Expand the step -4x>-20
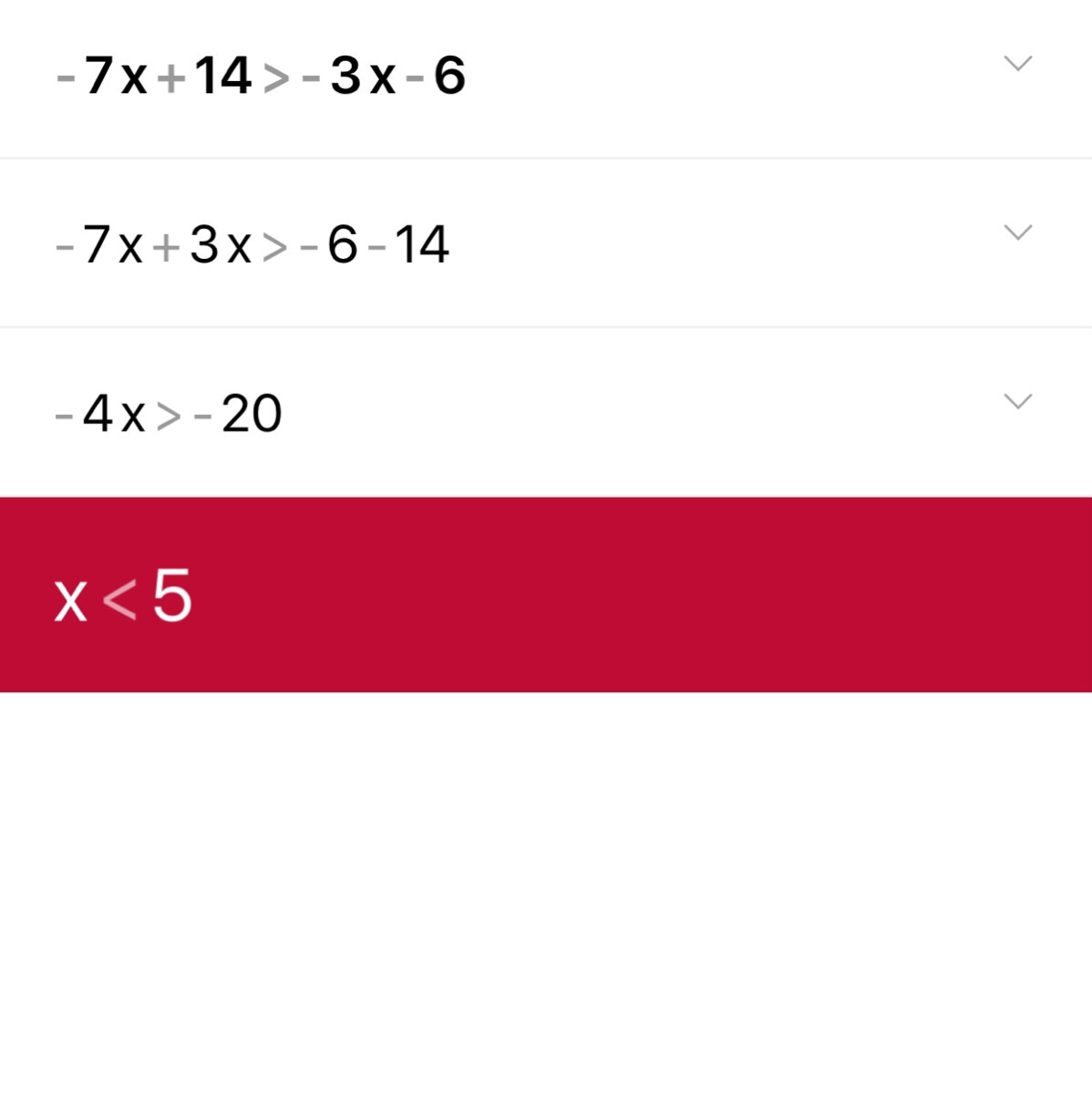The image size is (1092, 1094). click(x=1017, y=401)
